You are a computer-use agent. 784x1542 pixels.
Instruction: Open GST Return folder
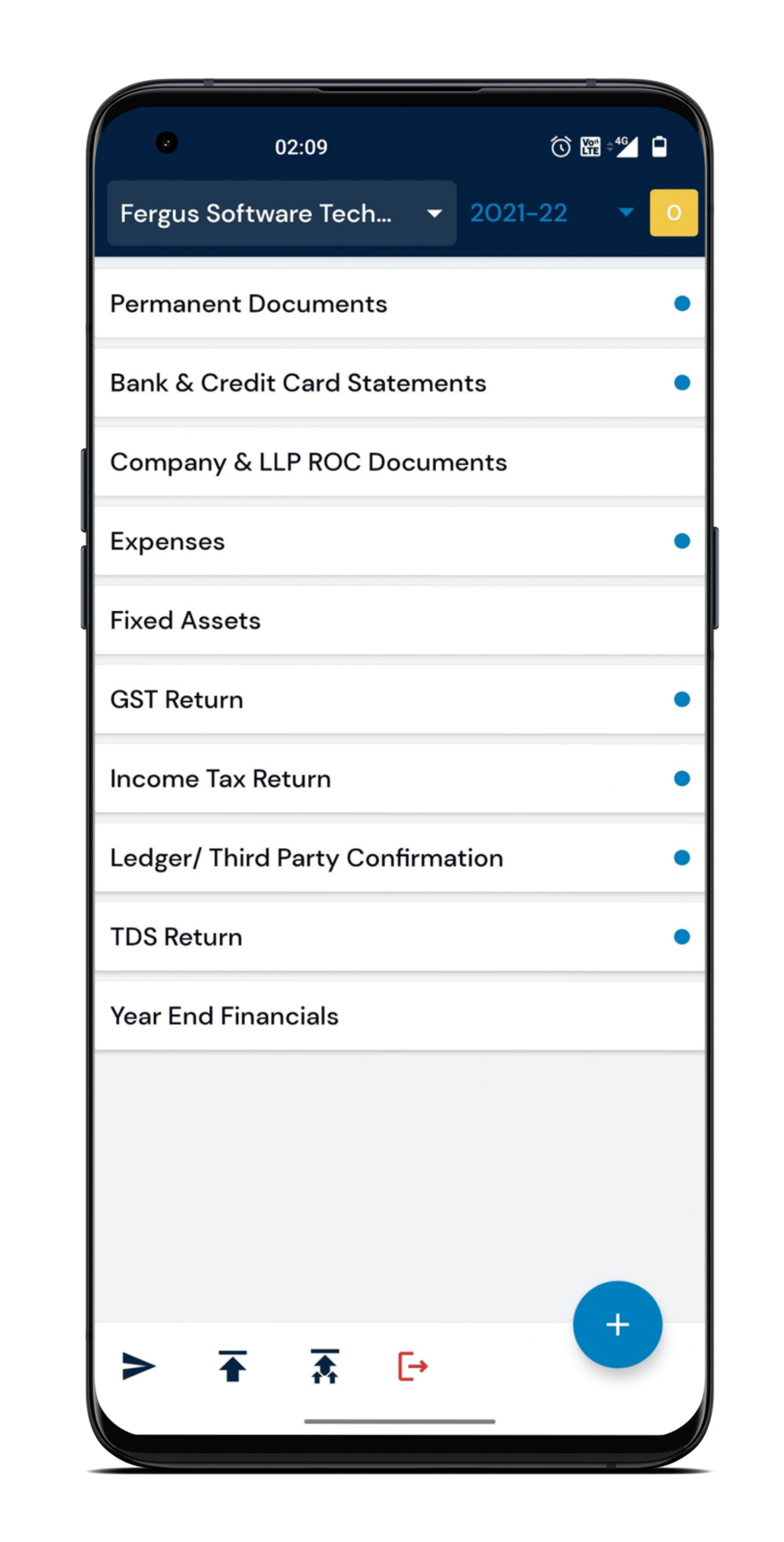[x=399, y=699]
